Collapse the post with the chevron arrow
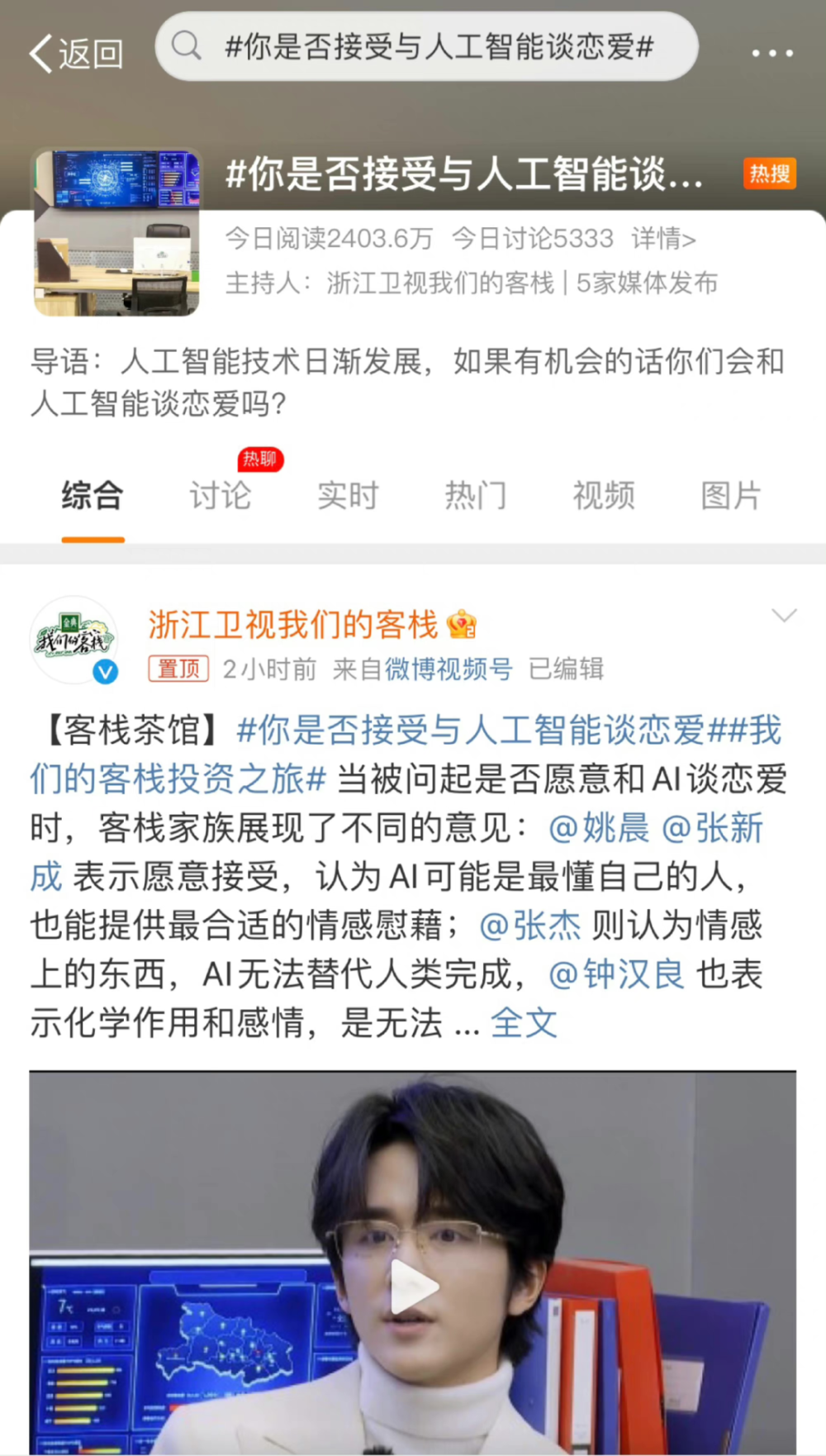Viewport: 826px width, 1456px height. coord(783,614)
